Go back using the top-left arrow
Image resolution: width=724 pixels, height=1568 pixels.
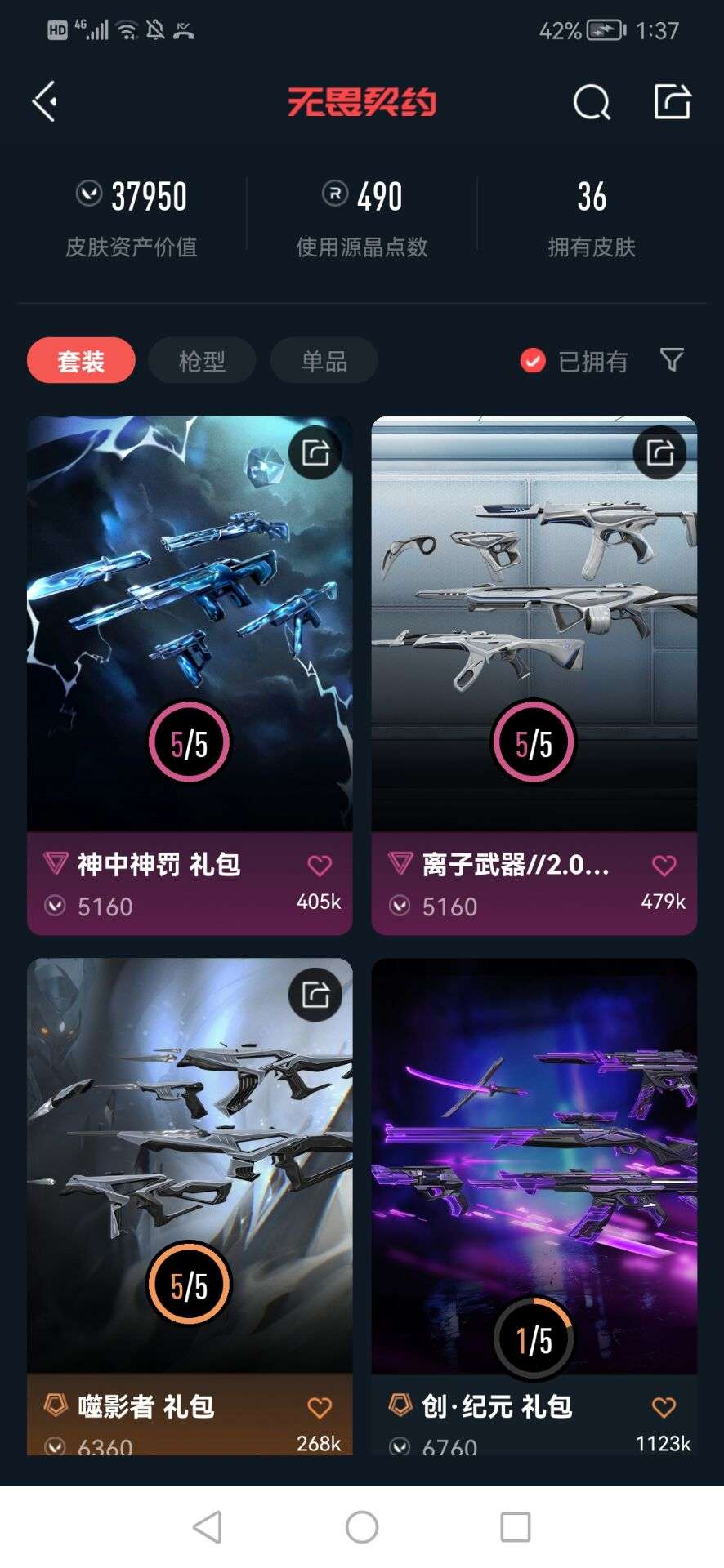(x=46, y=101)
